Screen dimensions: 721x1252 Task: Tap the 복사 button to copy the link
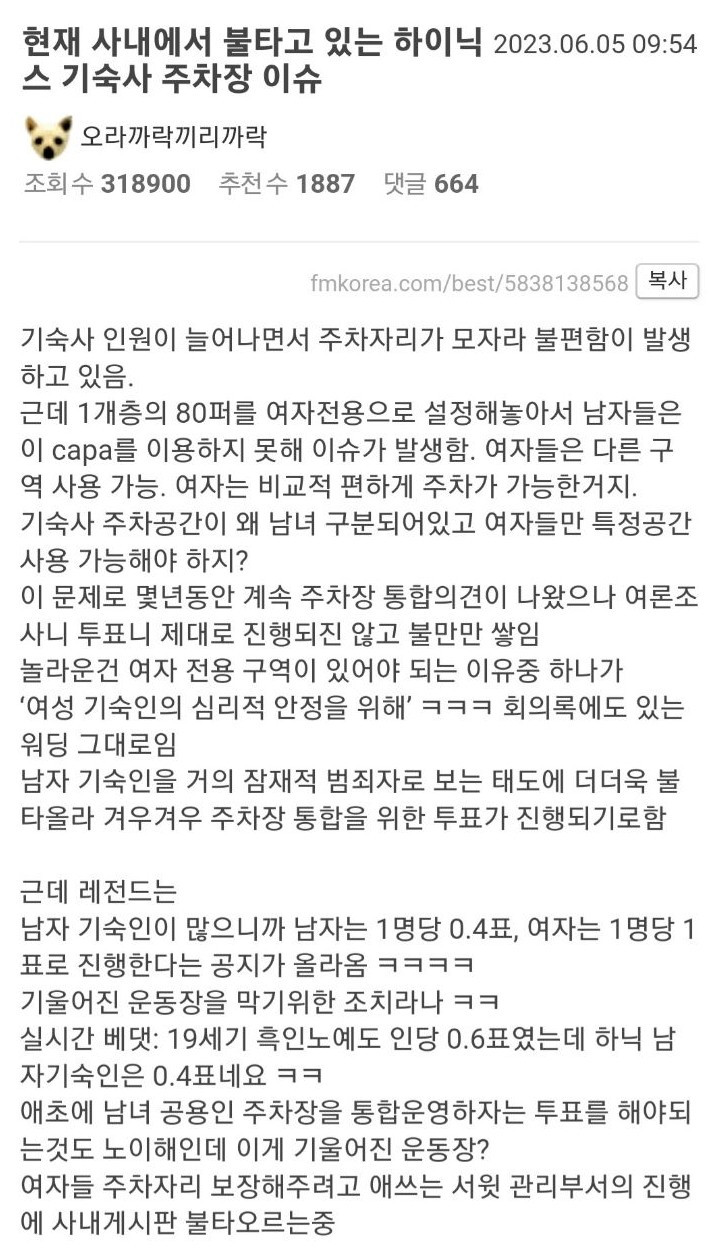[x=666, y=281]
